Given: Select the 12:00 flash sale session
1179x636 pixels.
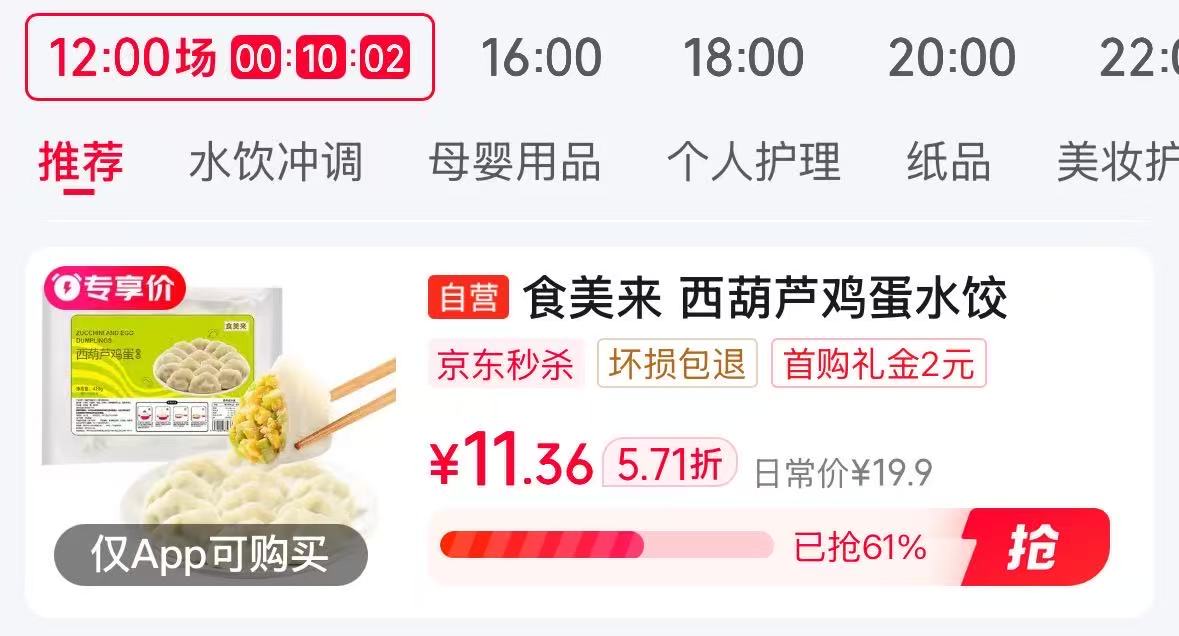Looking at the screenshot, I should coord(229,57).
